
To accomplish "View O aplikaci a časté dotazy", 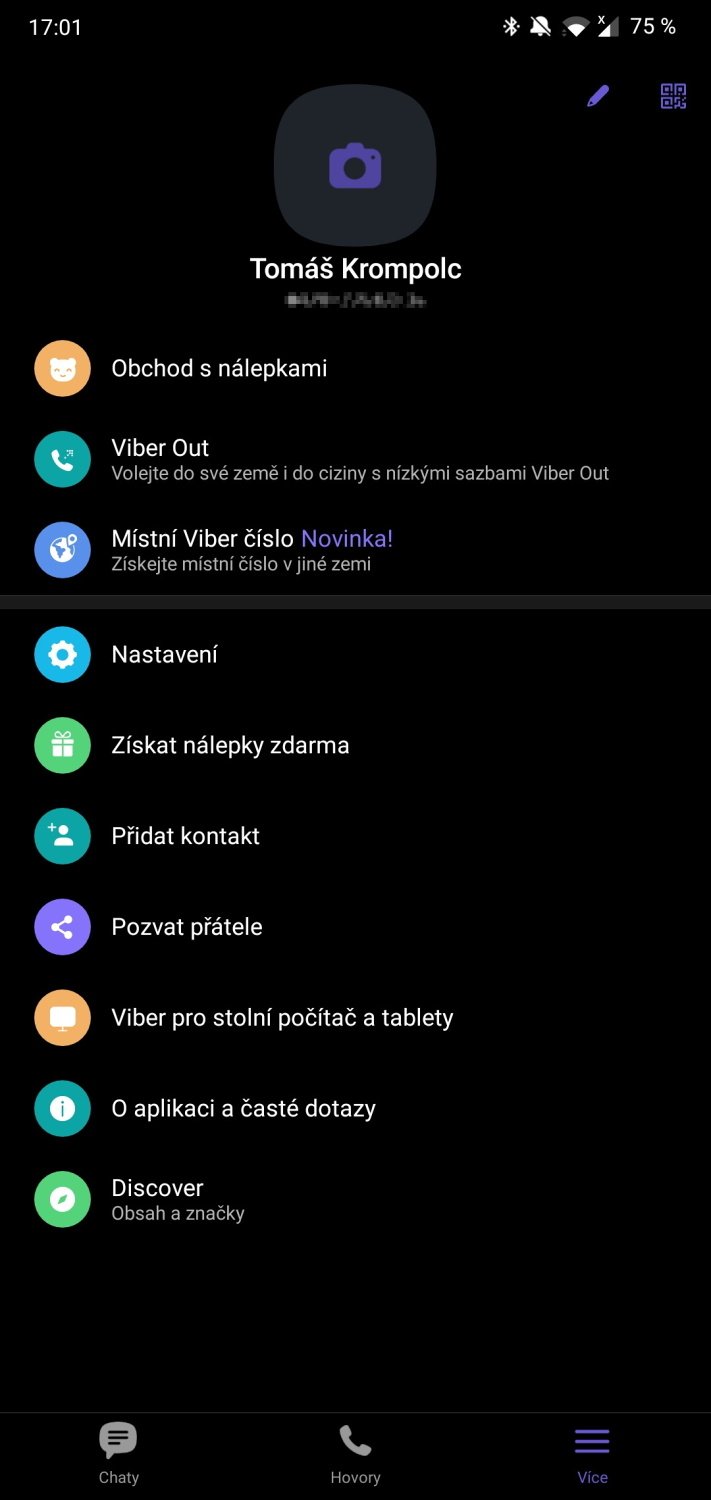I will (x=355, y=1109).
